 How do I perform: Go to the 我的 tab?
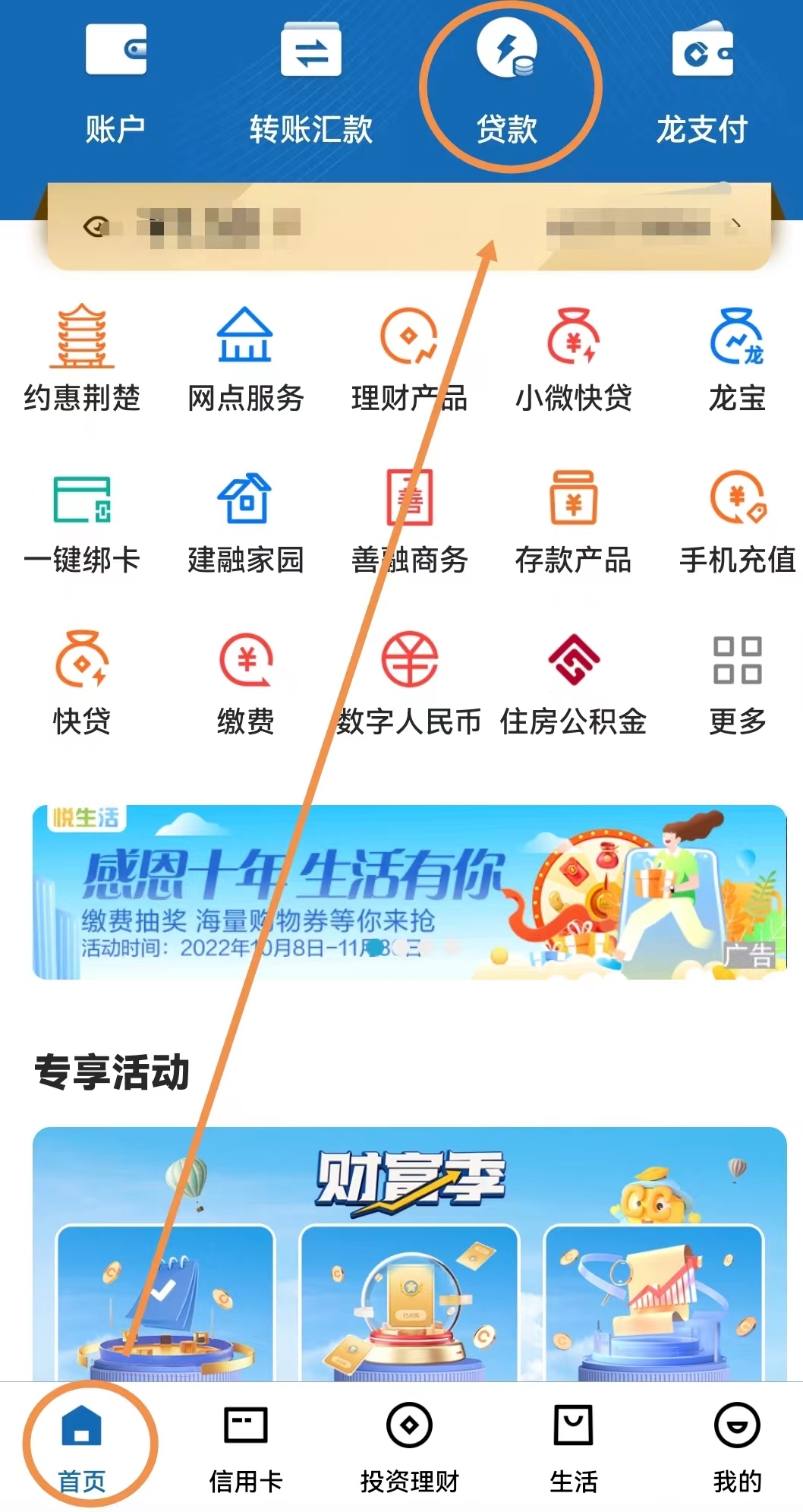(737, 1447)
